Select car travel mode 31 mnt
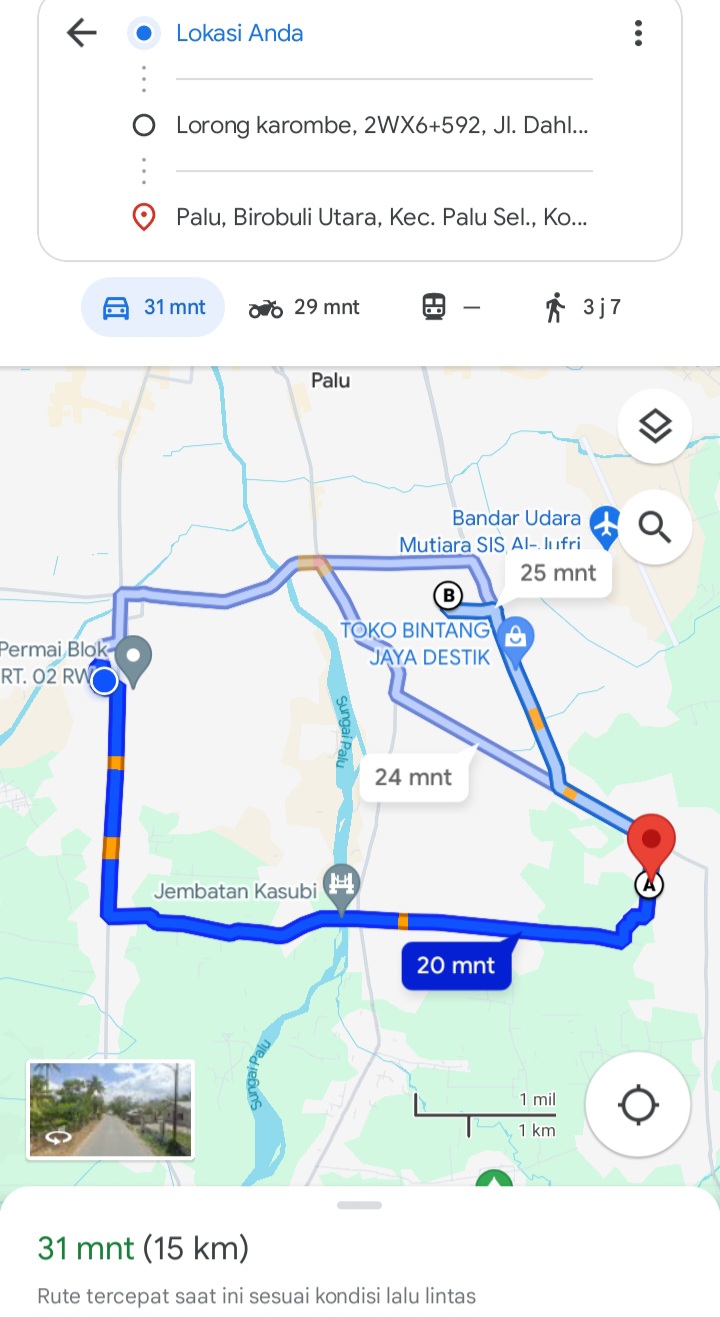The image size is (720, 1317). point(153,307)
